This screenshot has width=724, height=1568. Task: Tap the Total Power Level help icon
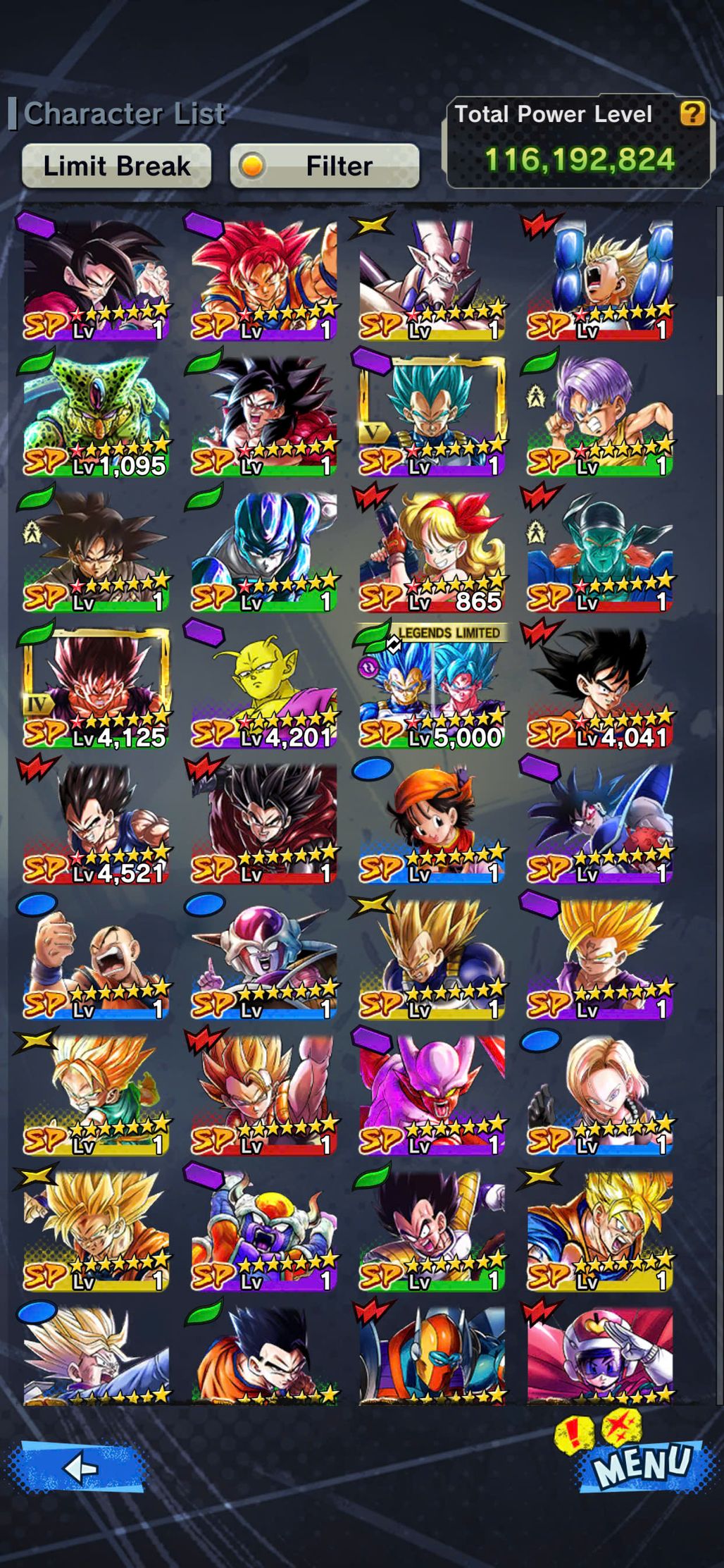click(x=692, y=113)
